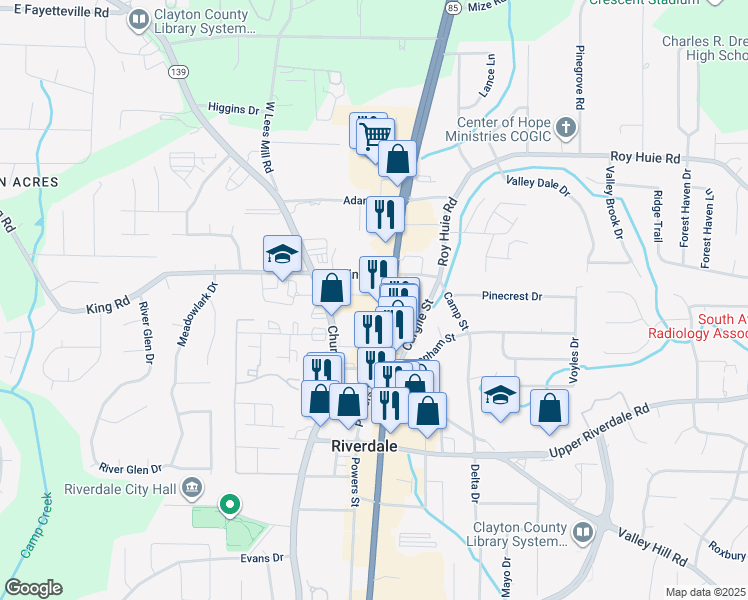The image size is (748, 600).
Task: Tap the Clayton County Library marker by Valley Hill Rd
Action: click(x=582, y=533)
